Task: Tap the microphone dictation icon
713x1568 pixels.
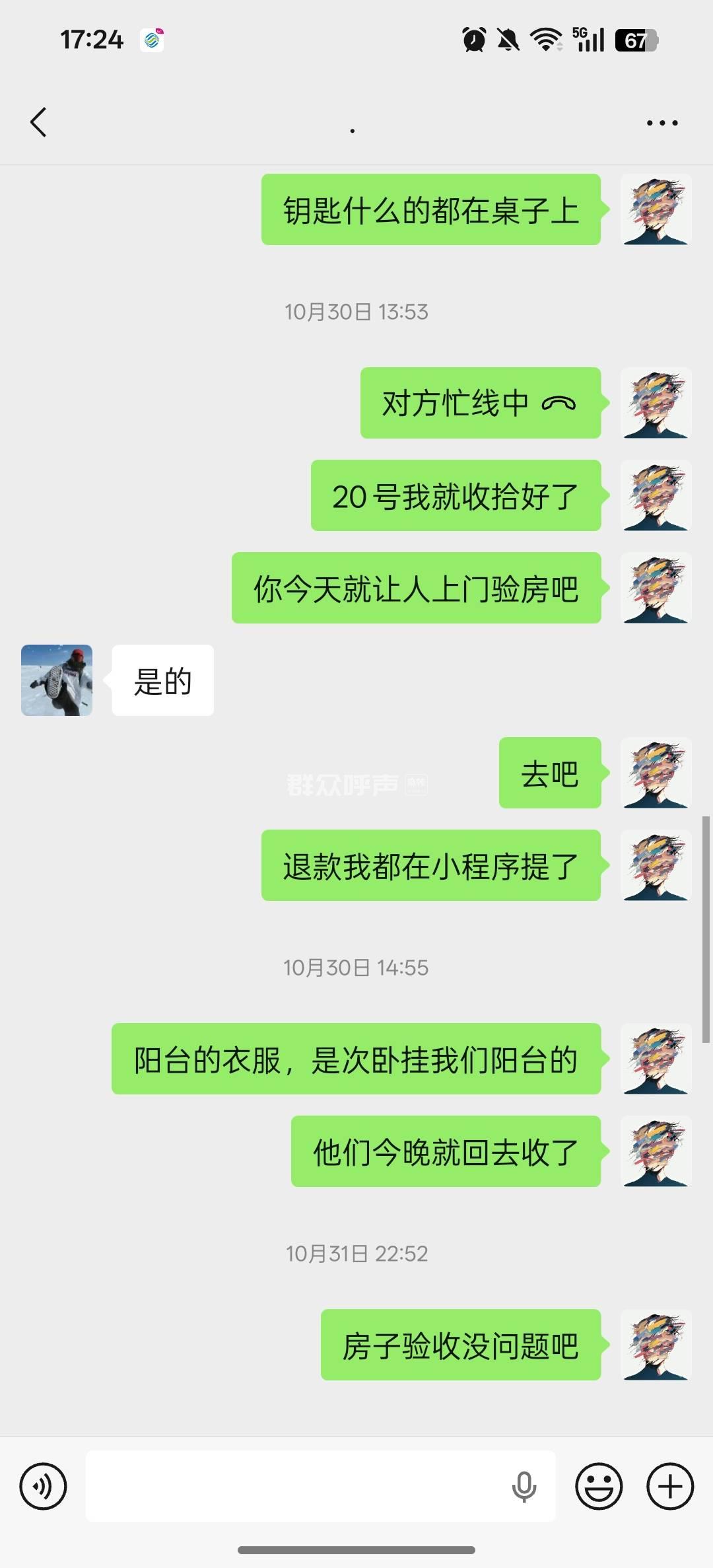Action: click(524, 1486)
